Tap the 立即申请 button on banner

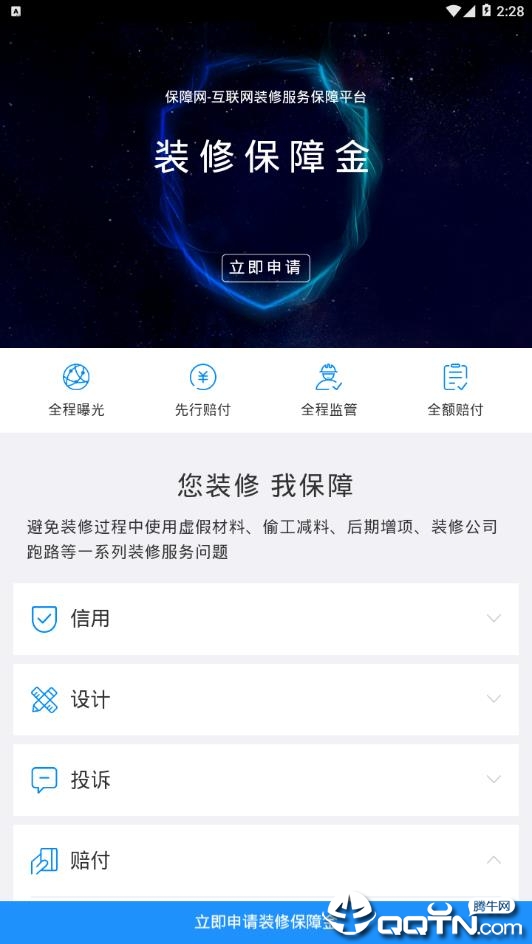click(x=265, y=268)
